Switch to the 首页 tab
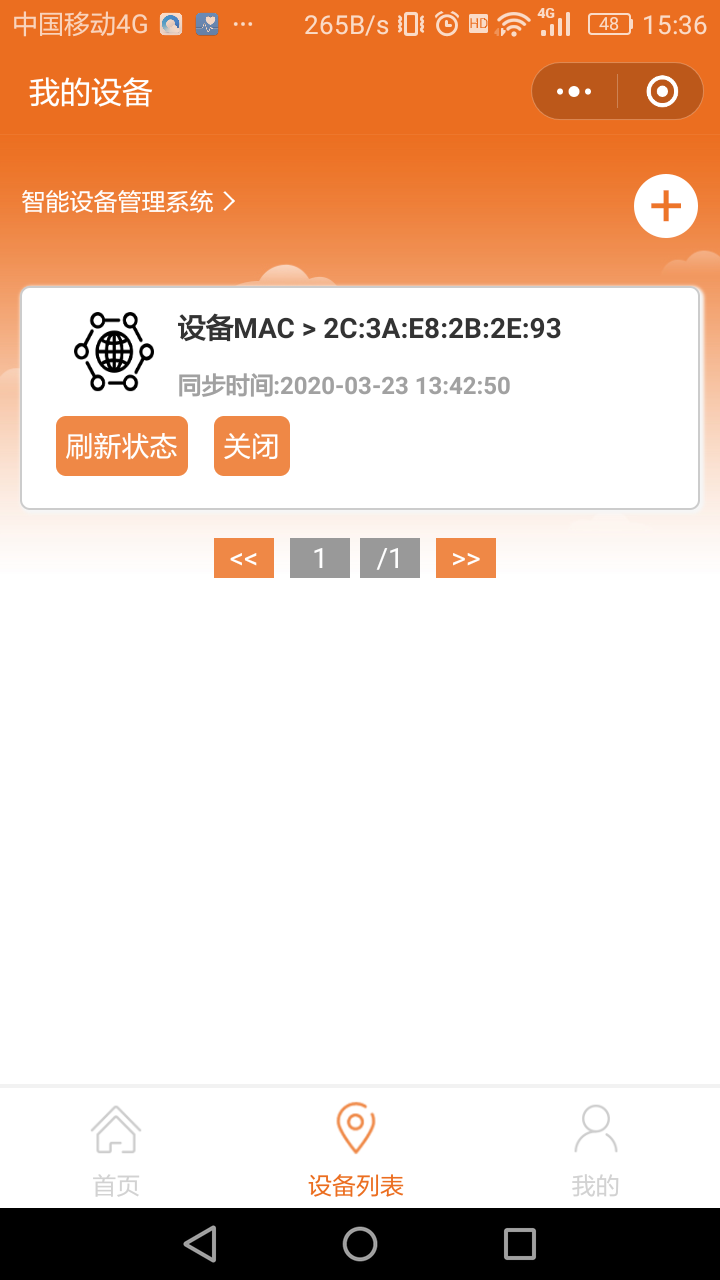The width and height of the screenshot is (720, 1280). (116, 1150)
